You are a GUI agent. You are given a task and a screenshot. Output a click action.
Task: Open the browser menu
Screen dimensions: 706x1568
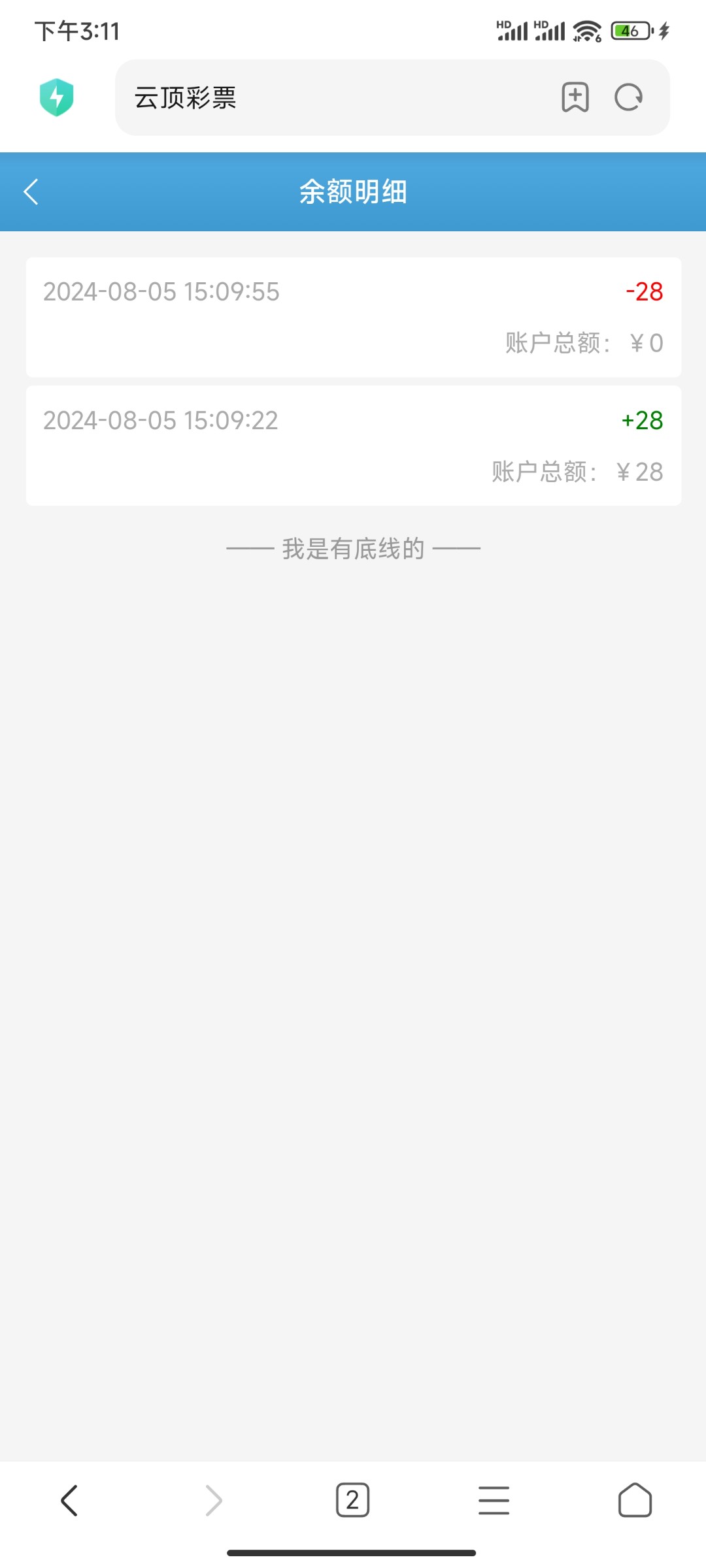(x=494, y=1500)
